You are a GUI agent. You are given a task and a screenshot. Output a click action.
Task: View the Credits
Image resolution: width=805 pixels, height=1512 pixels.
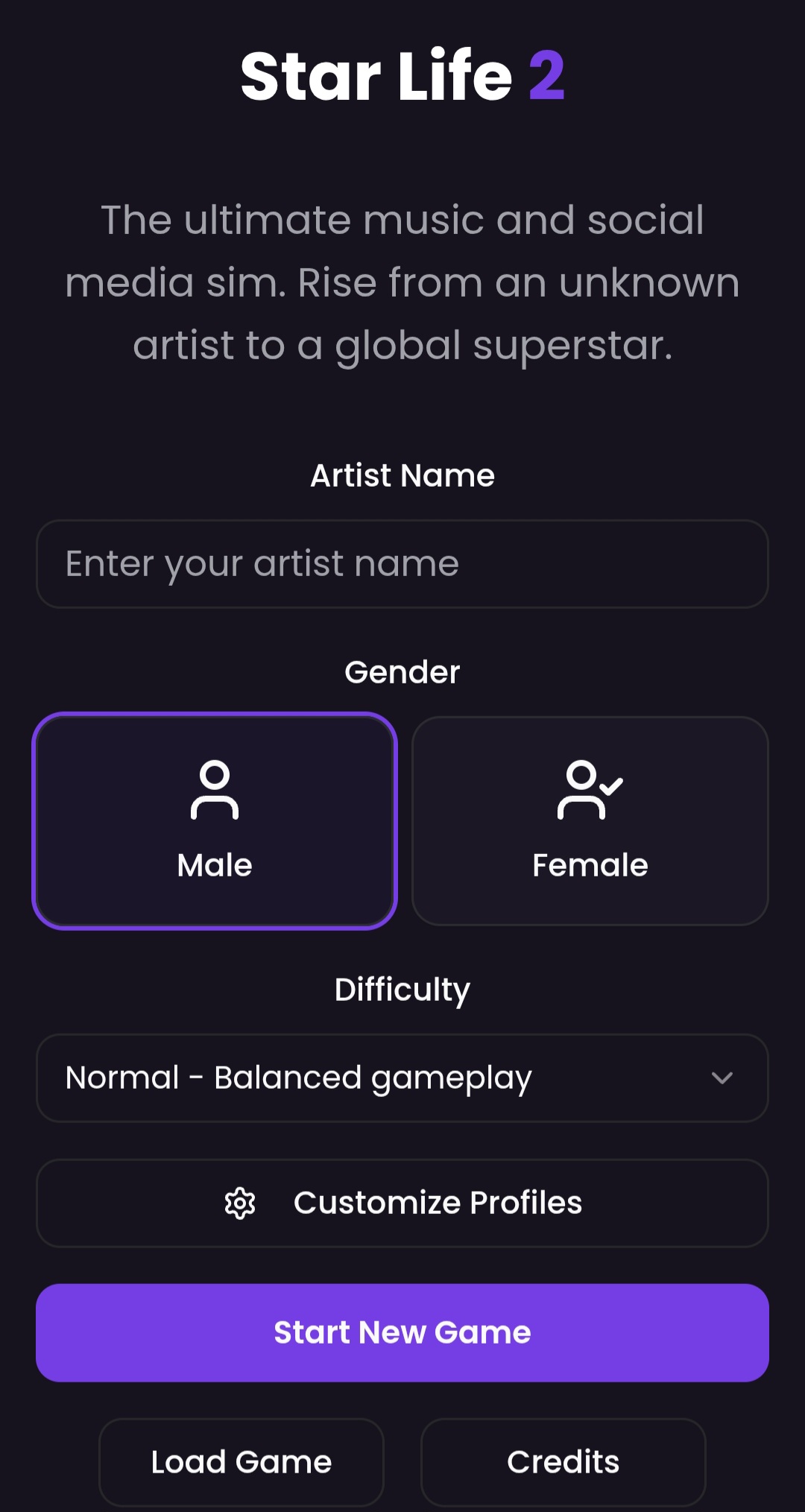pyautogui.click(x=563, y=1462)
